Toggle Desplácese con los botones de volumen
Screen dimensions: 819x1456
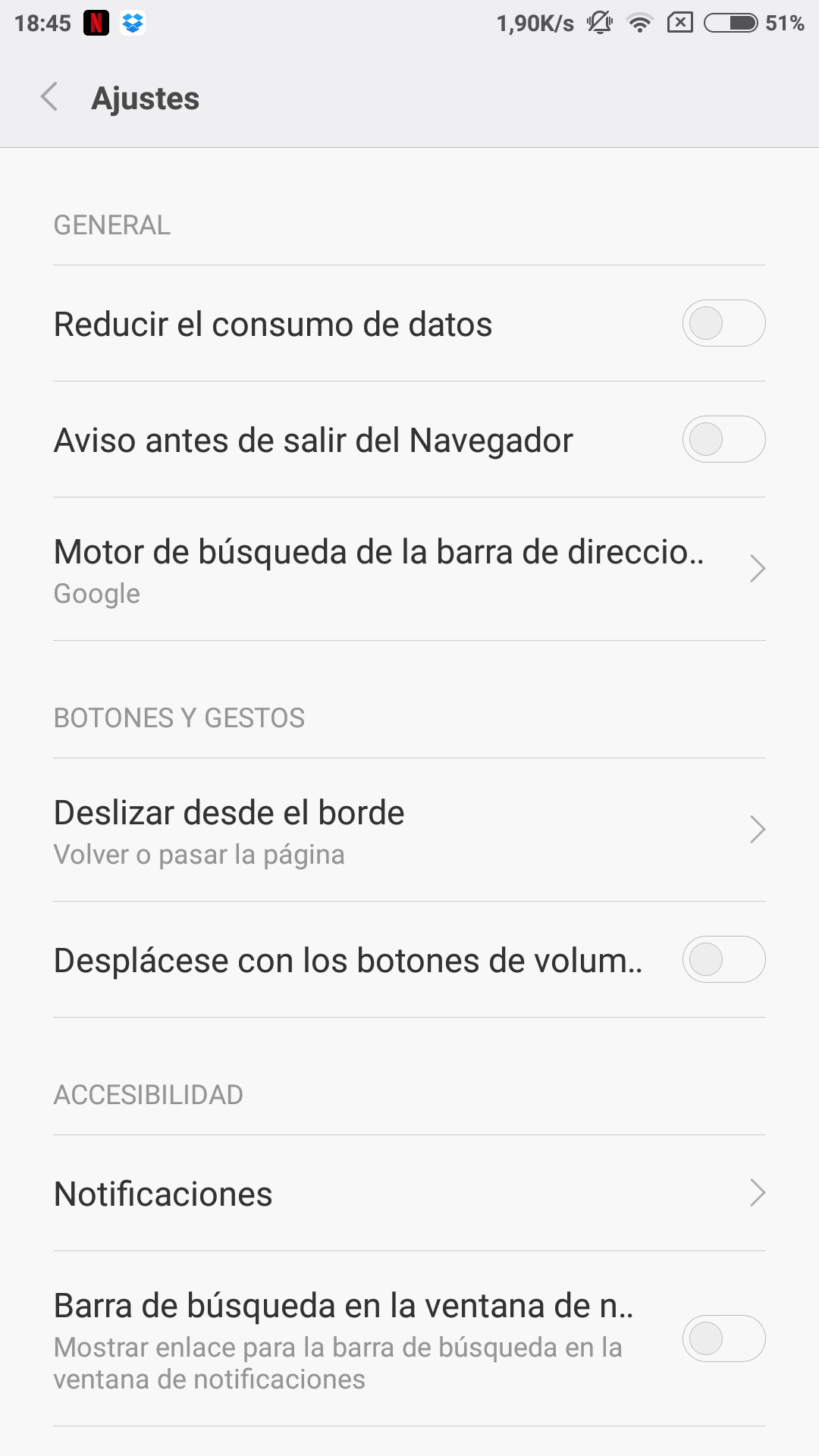tap(723, 960)
